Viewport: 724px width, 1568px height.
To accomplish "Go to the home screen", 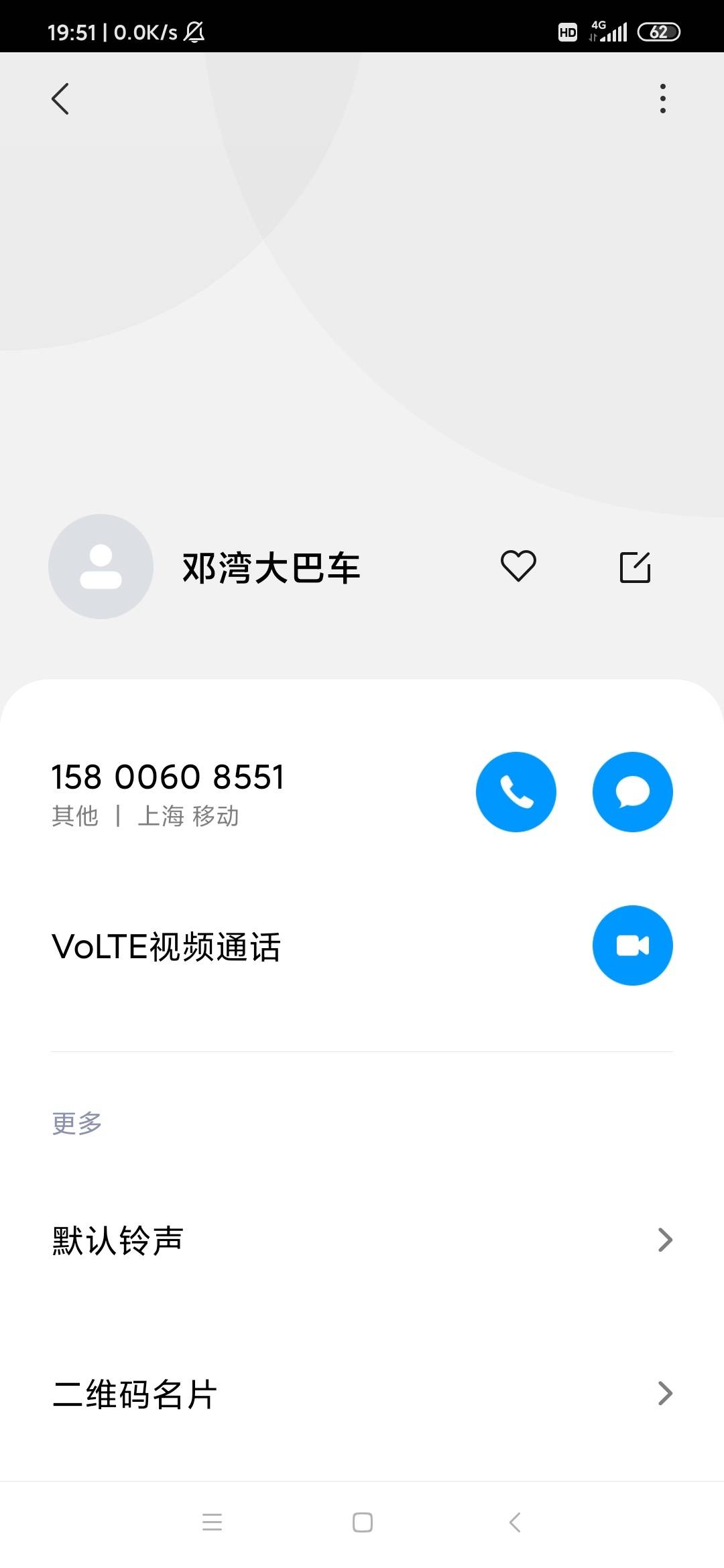I will [x=362, y=1522].
